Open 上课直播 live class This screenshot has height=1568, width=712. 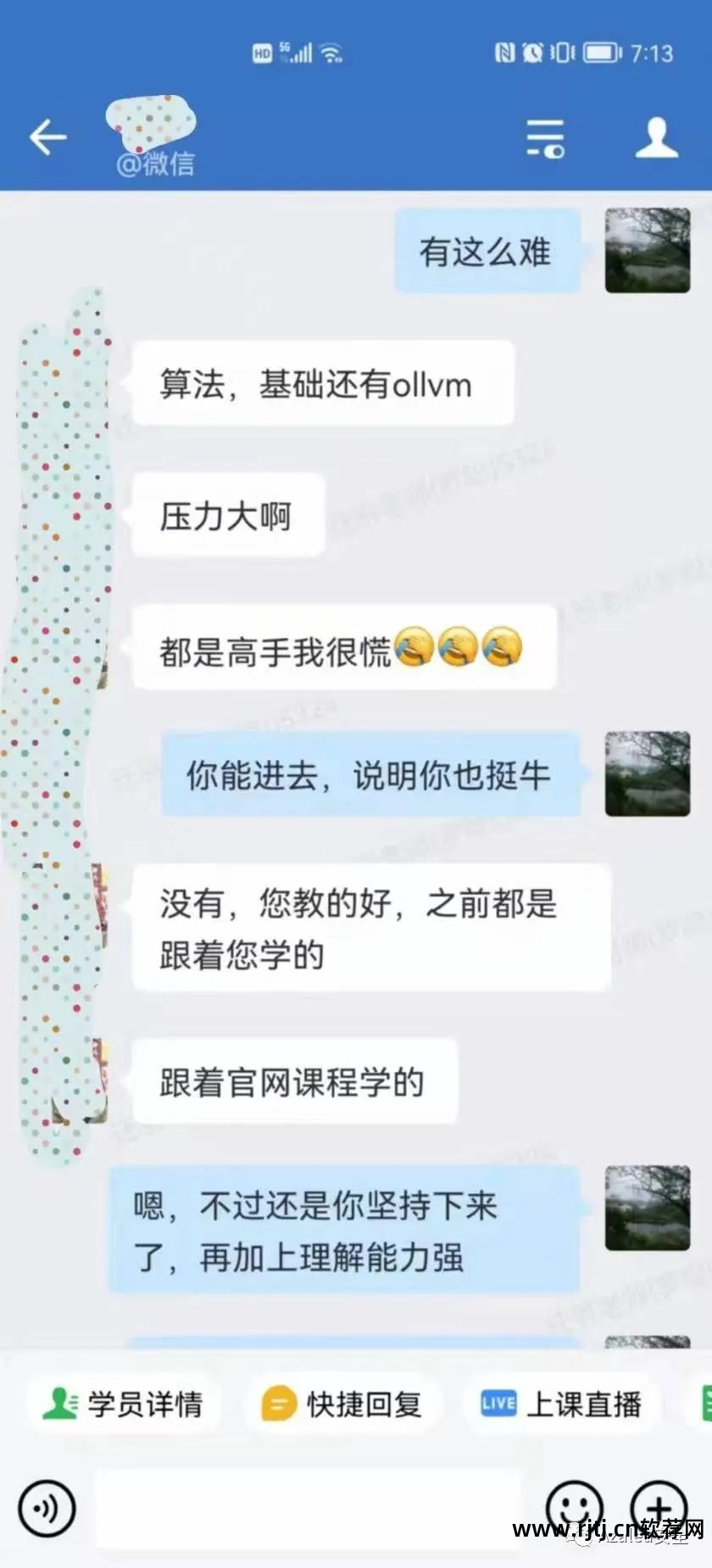coord(562,1403)
